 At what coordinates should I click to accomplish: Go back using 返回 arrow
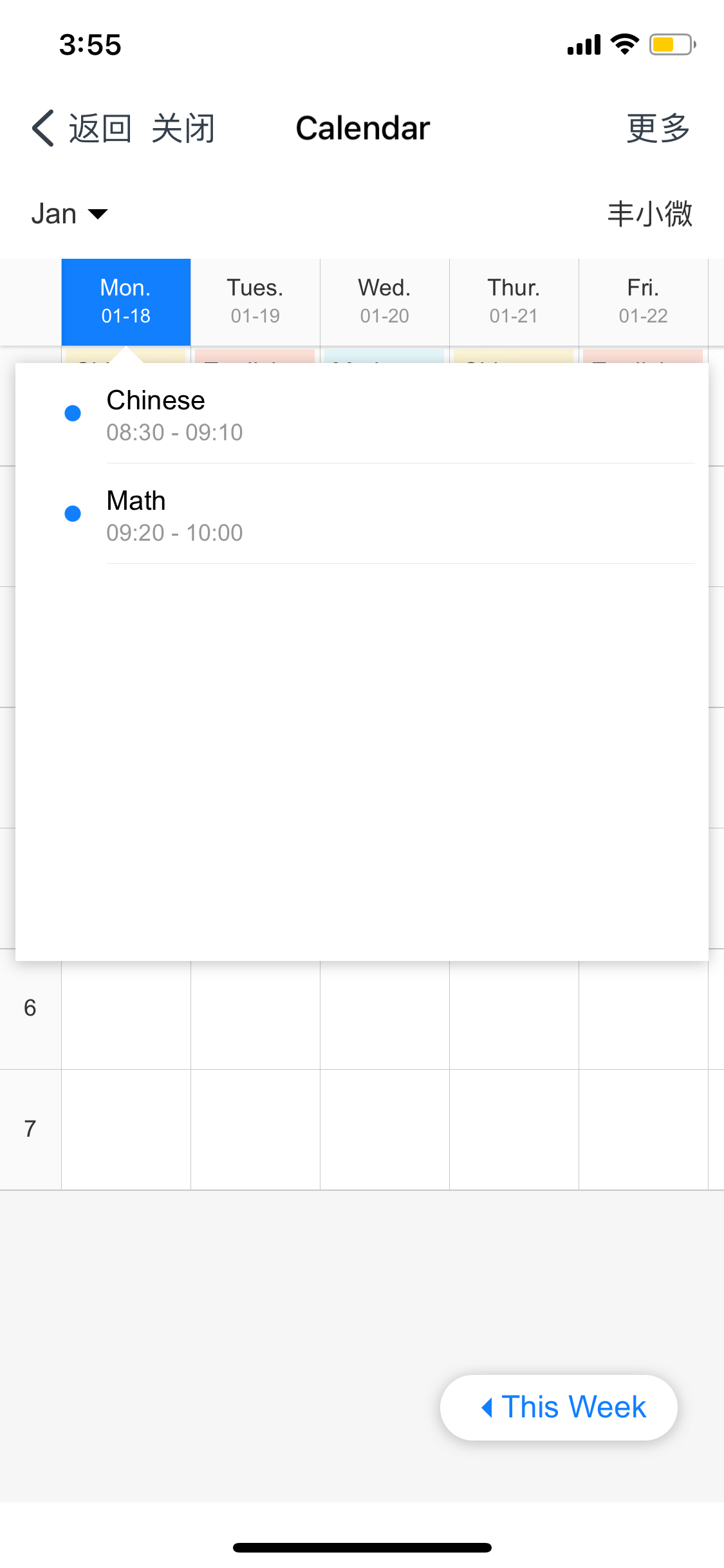coord(80,128)
